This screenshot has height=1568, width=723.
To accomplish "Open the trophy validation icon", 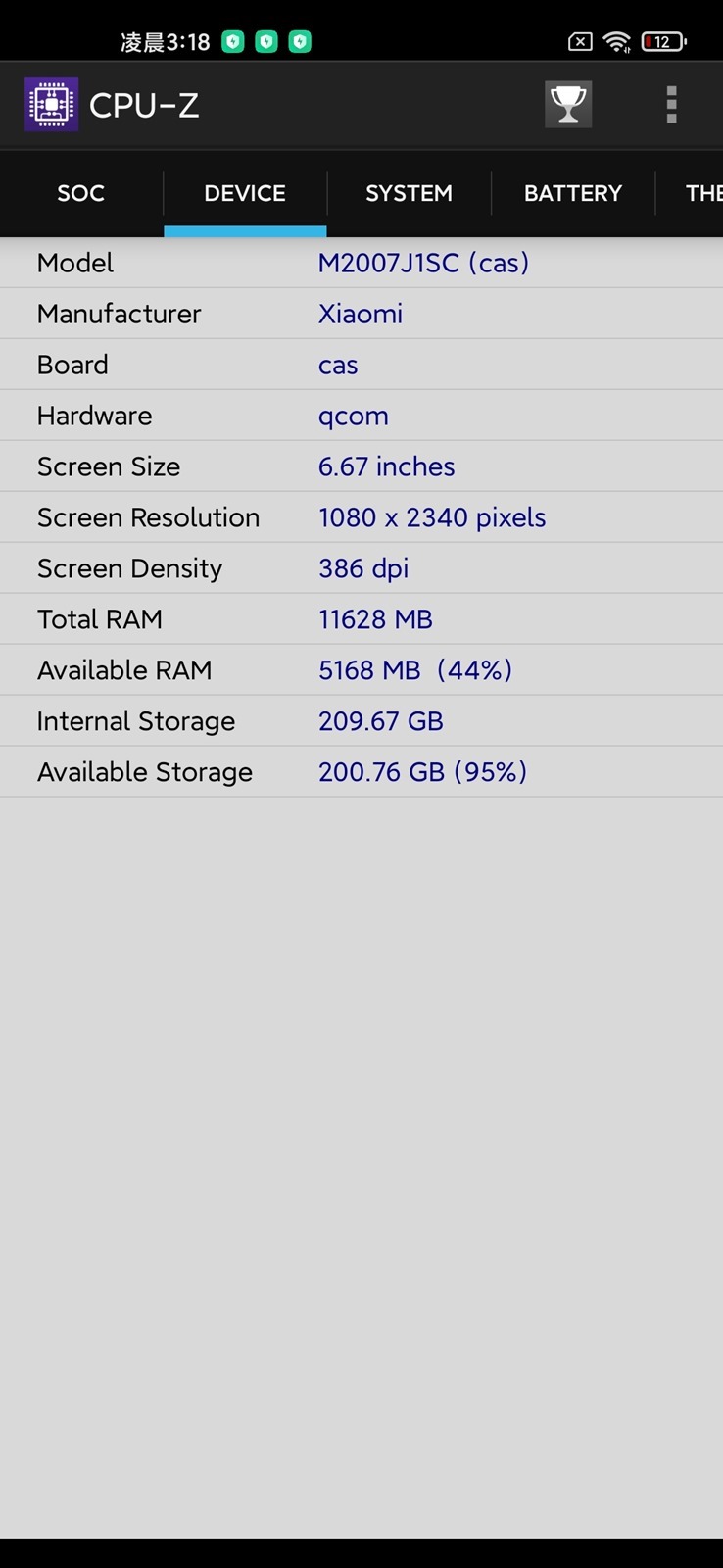I will coord(568,104).
